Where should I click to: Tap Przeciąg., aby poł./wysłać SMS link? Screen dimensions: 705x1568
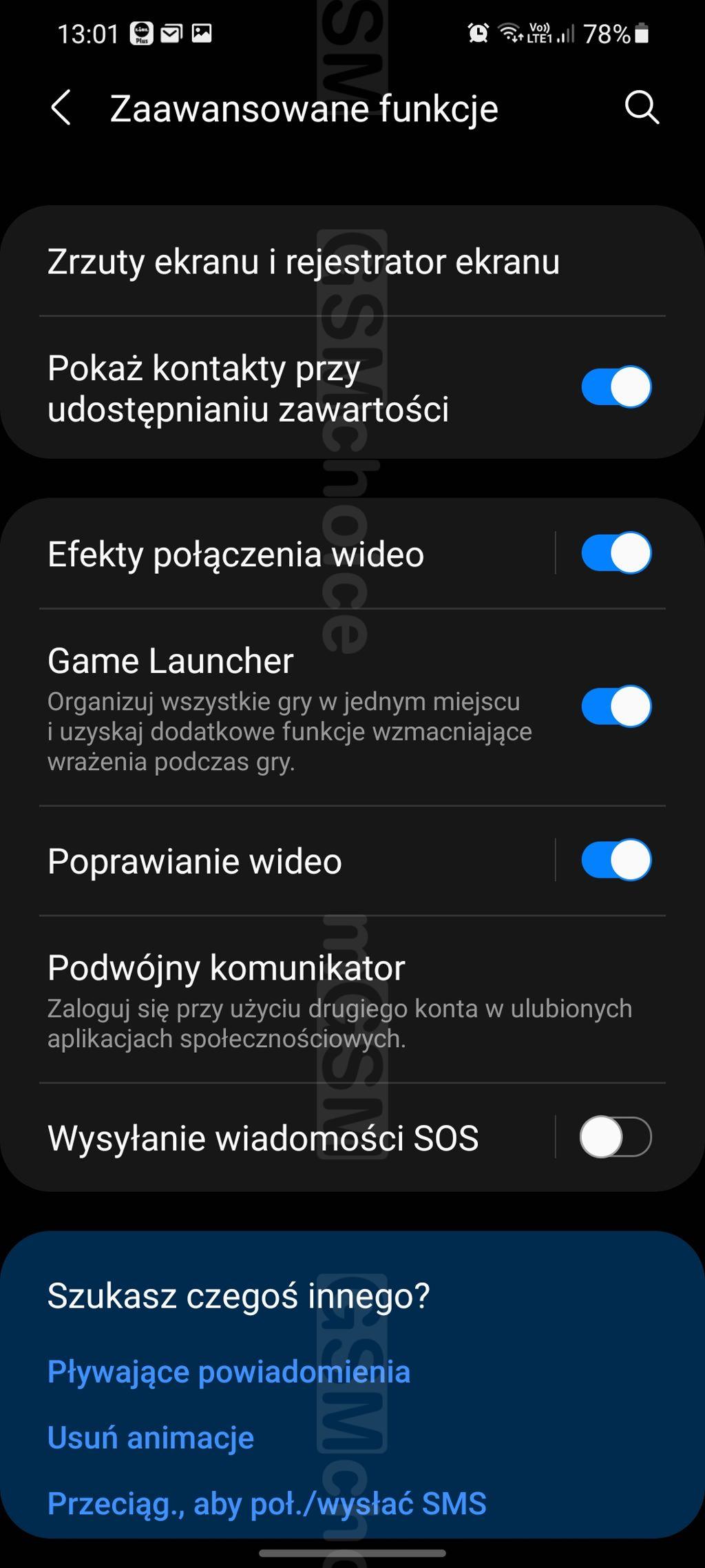pyautogui.click(x=267, y=1503)
